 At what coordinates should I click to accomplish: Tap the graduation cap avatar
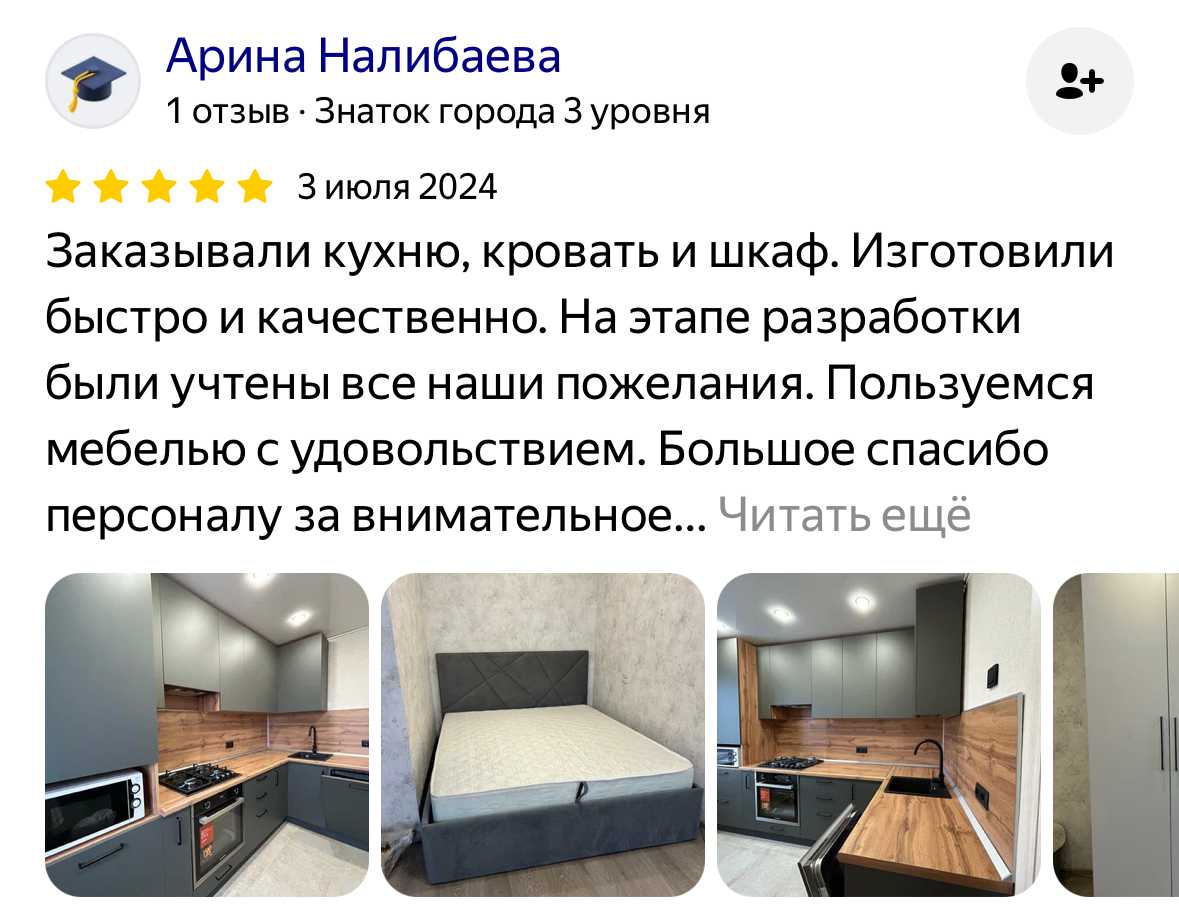tap(93, 81)
